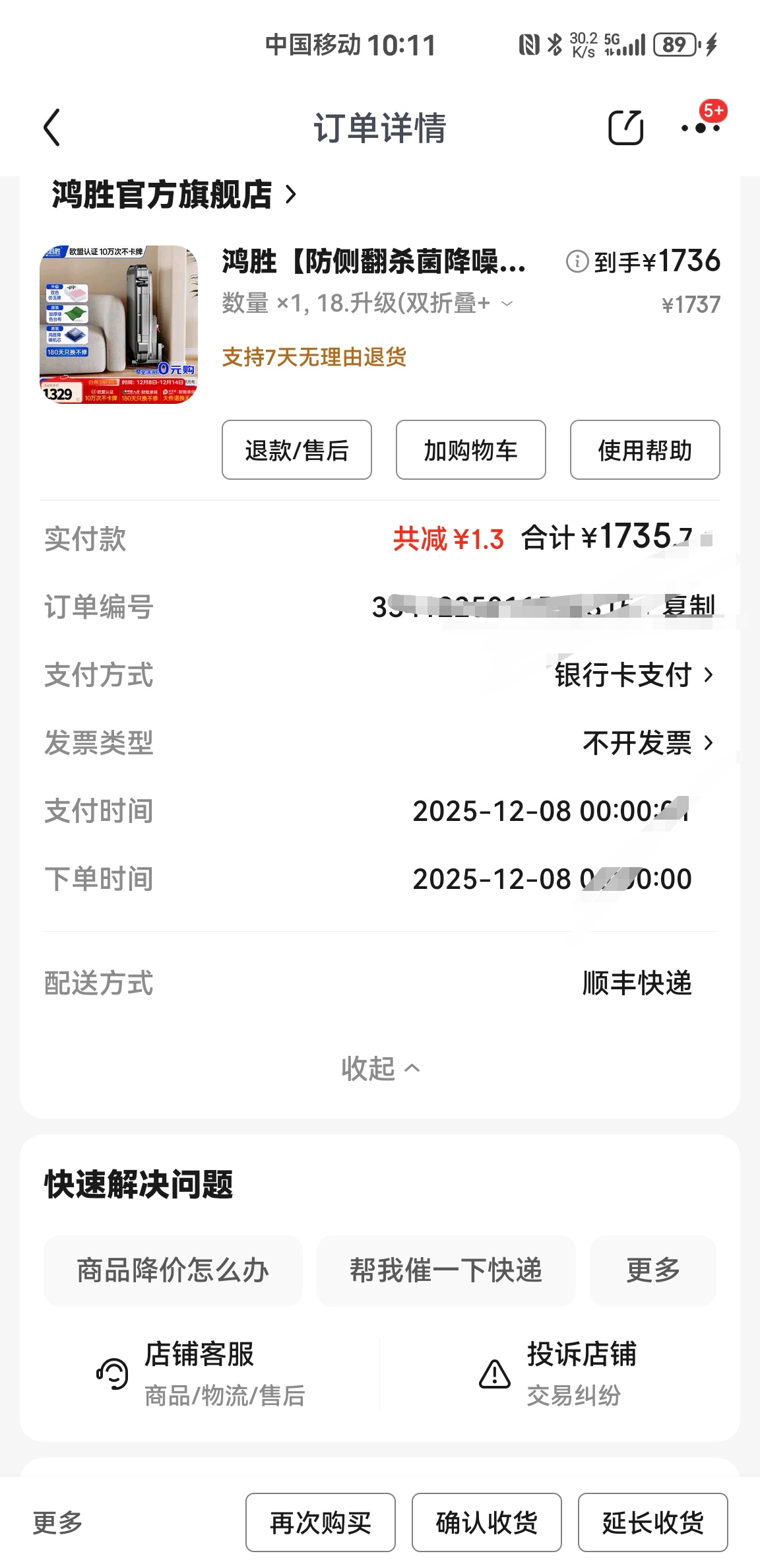Extend receipt period with 延长收货
Image resolution: width=760 pixels, height=1568 pixels.
[653, 1522]
